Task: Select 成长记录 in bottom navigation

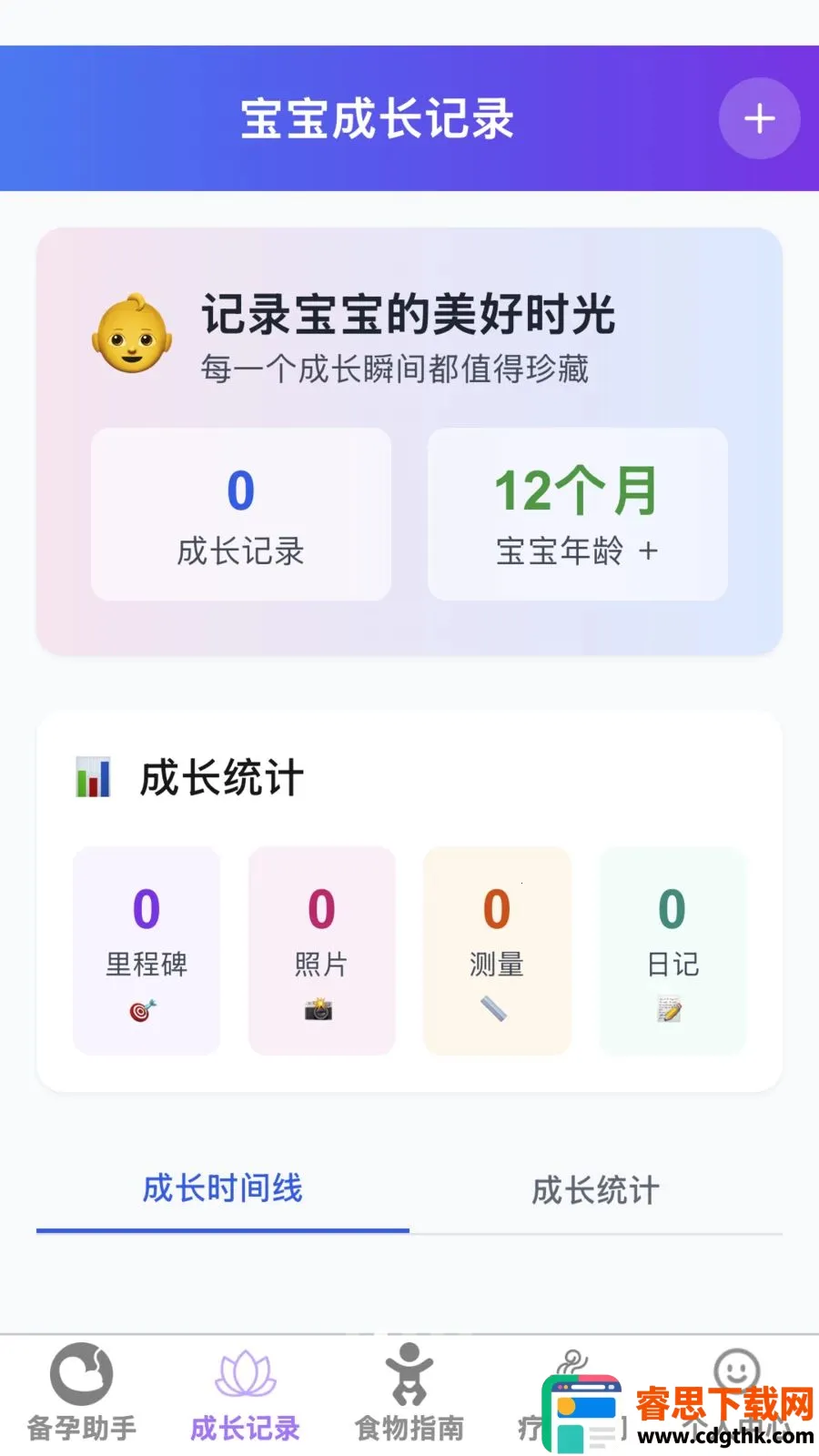Action: click(x=246, y=1394)
